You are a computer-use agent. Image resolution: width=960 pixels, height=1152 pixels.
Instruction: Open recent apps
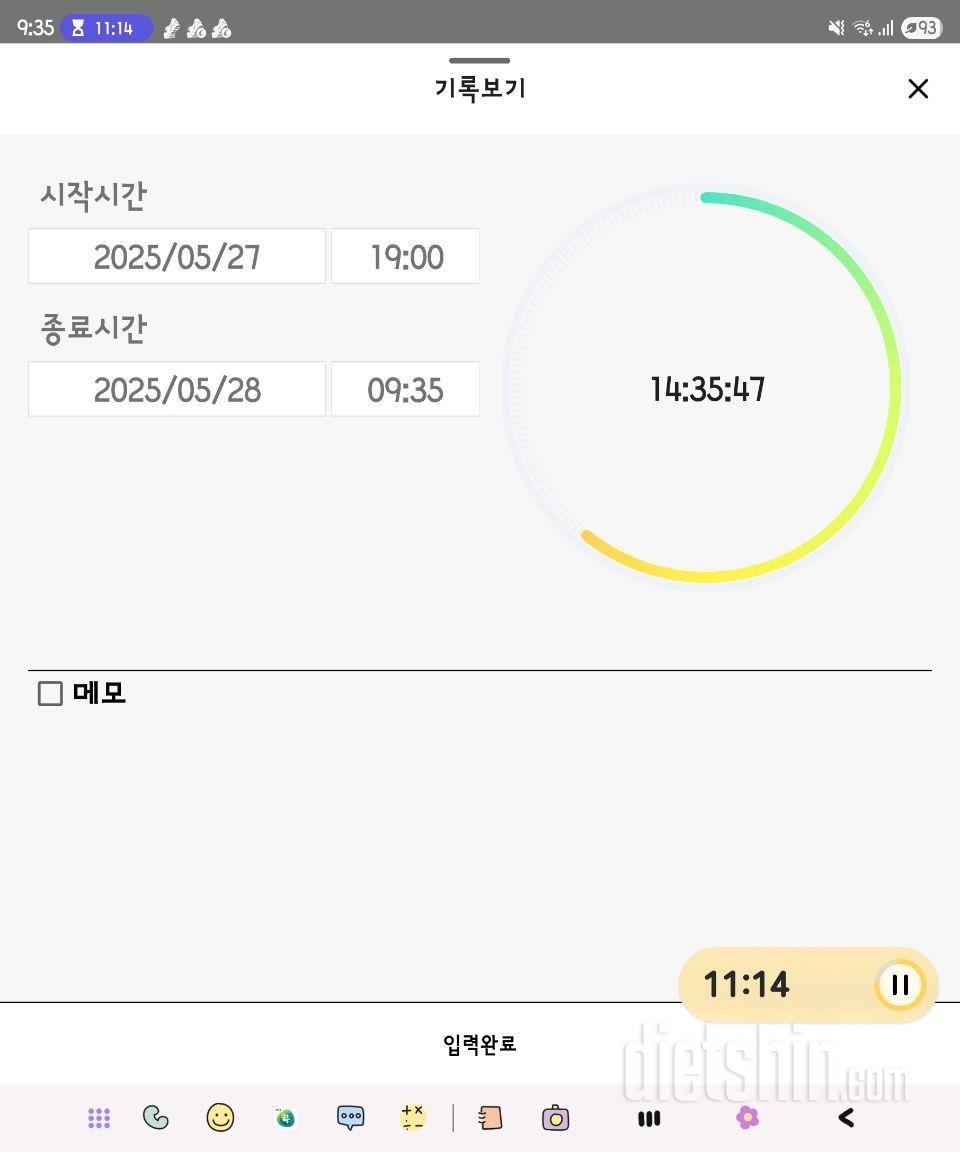(649, 1119)
